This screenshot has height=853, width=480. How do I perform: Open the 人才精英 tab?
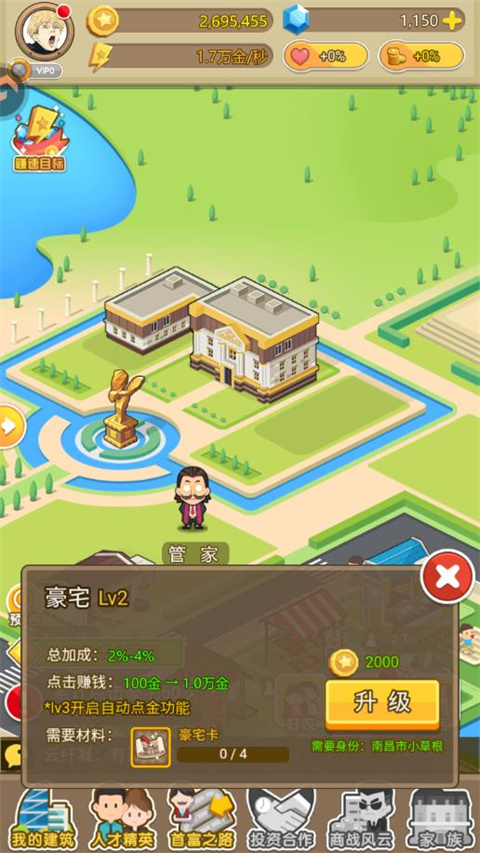[123, 821]
